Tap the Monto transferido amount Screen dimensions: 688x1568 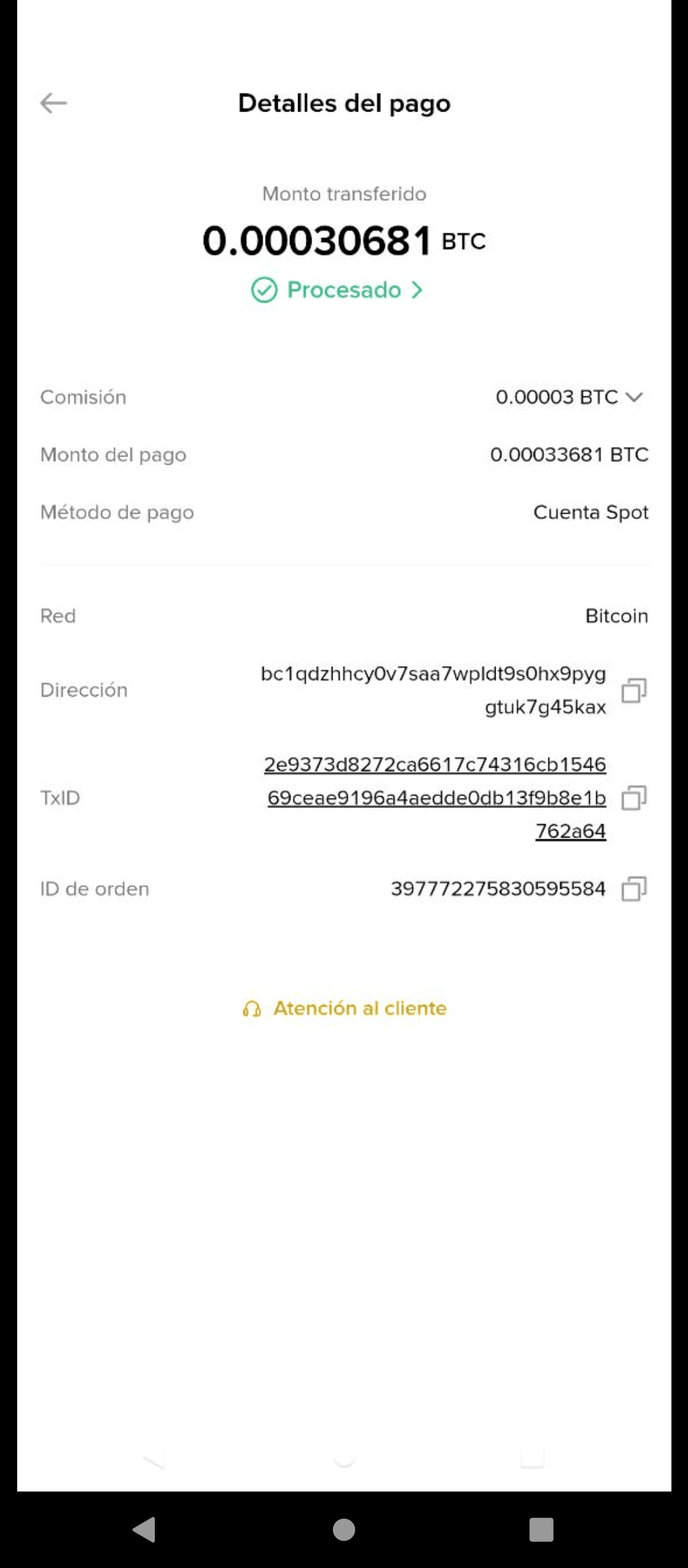tap(344, 240)
